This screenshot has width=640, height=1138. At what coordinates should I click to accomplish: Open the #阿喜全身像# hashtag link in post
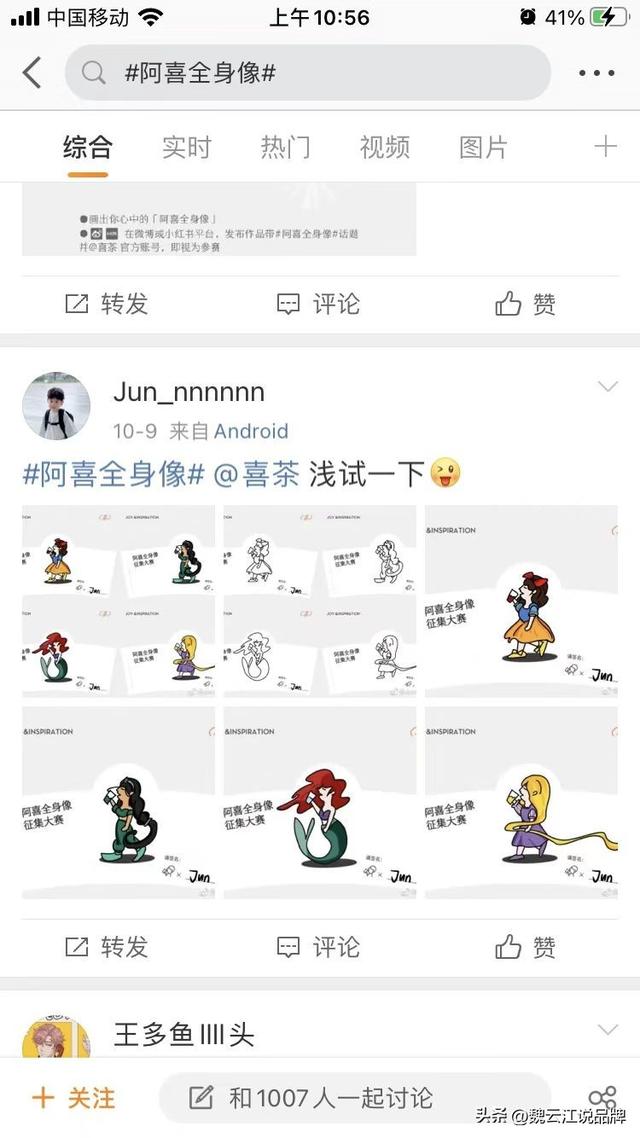pos(113,473)
